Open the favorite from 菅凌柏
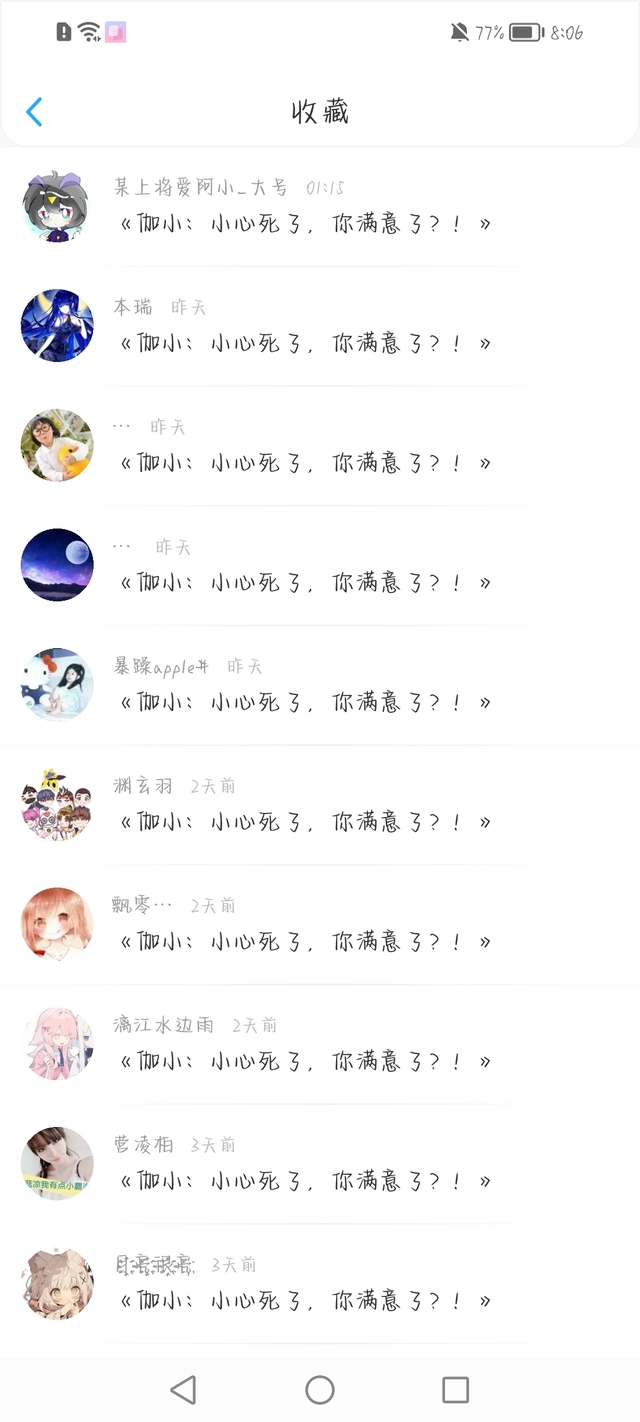 [305, 1180]
